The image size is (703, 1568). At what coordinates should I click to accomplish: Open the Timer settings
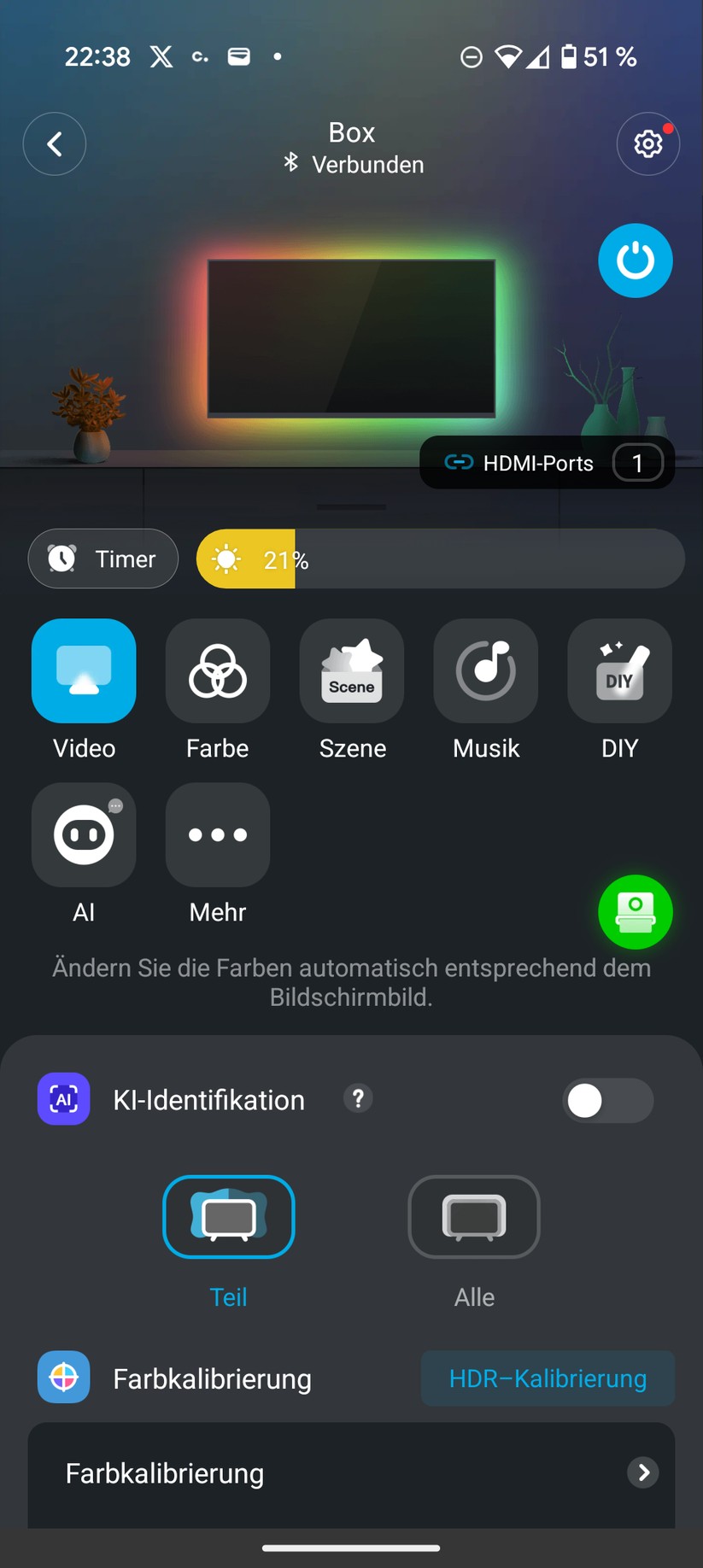(103, 559)
